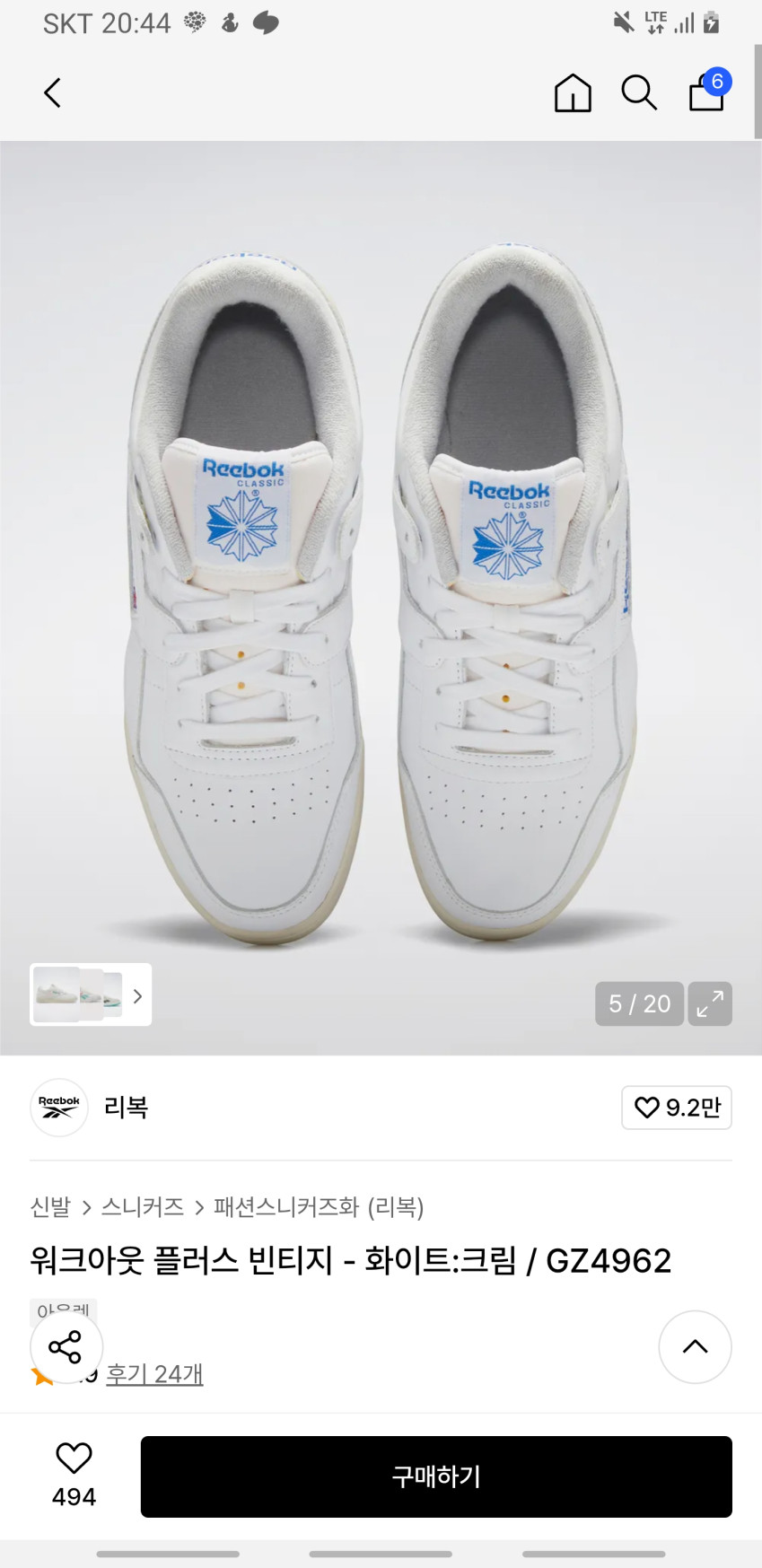View the 후기 24개 reviews
The height and width of the screenshot is (1568, 762).
pos(154,1374)
